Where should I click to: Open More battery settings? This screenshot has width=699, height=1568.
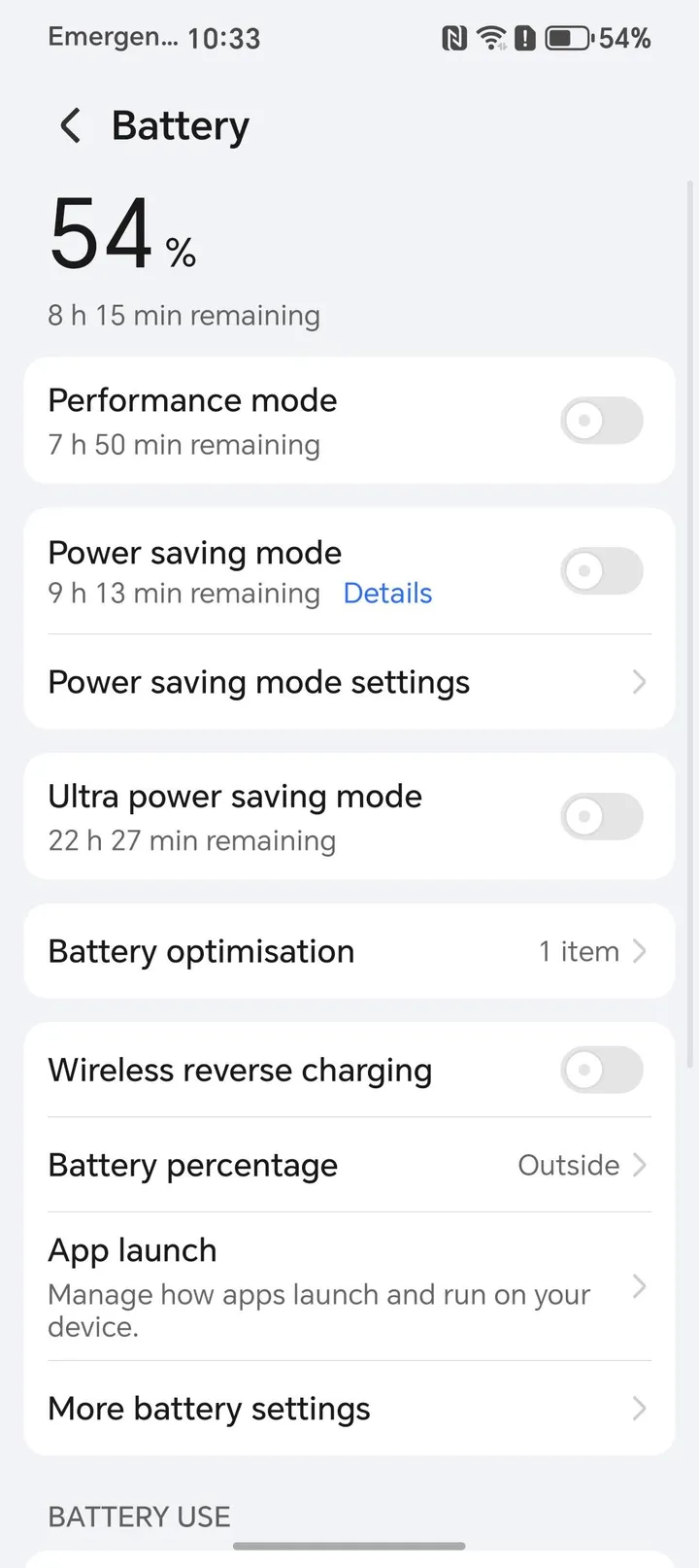349,1409
